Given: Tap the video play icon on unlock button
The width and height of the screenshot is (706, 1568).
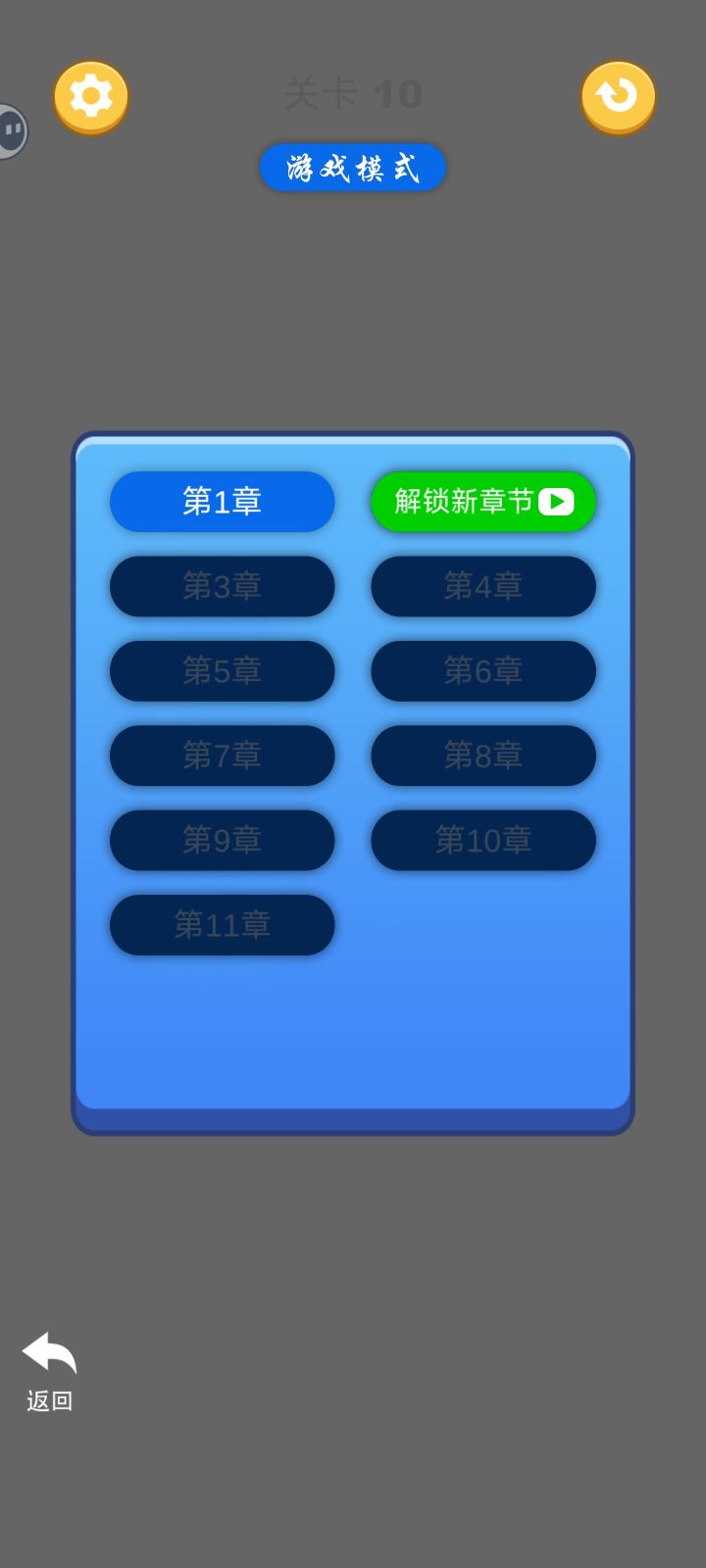Looking at the screenshot, I should tap(556, 502).
